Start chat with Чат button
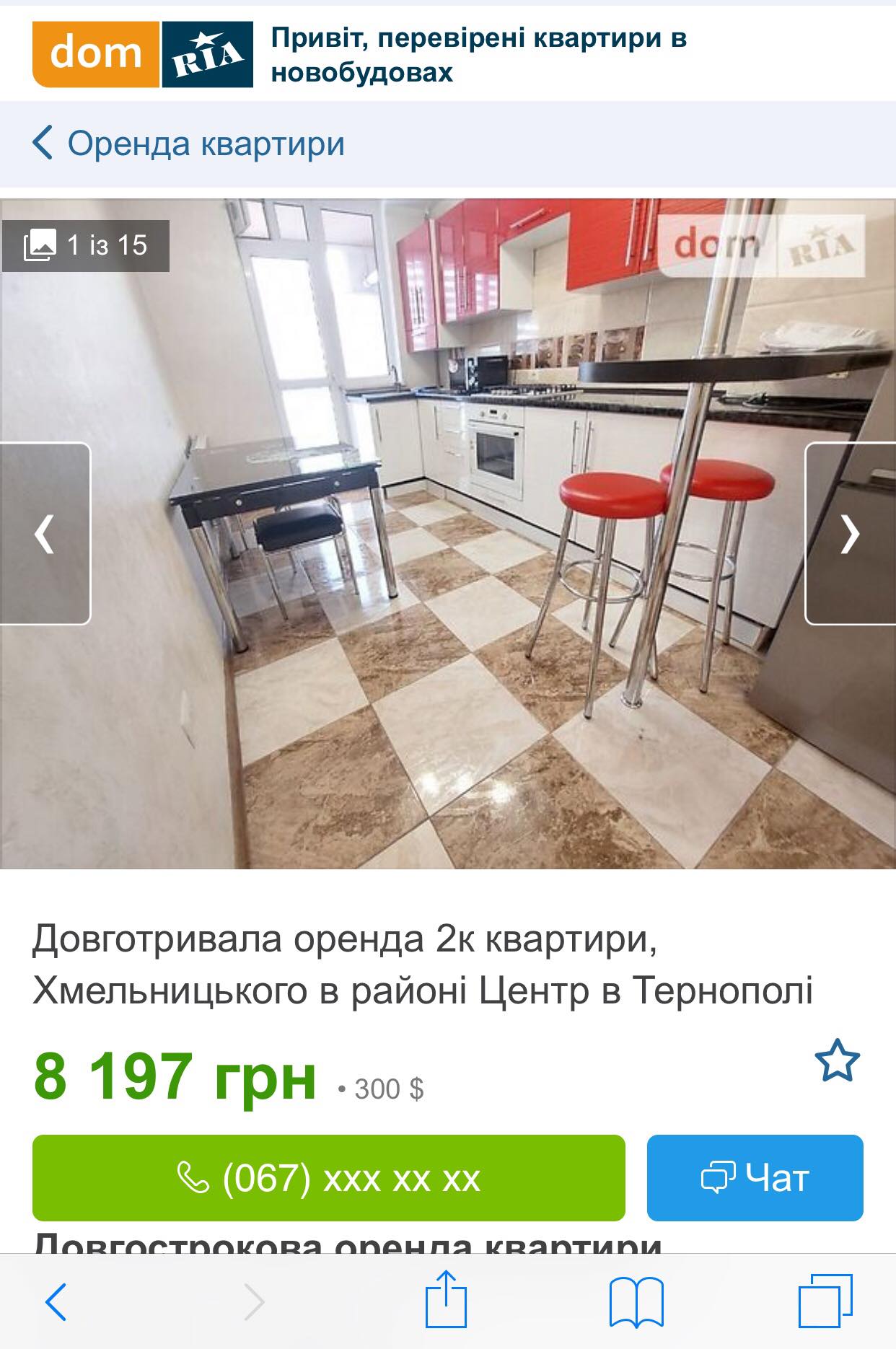The width and height of the screenshot is (896, 1349). (755, 1178)
